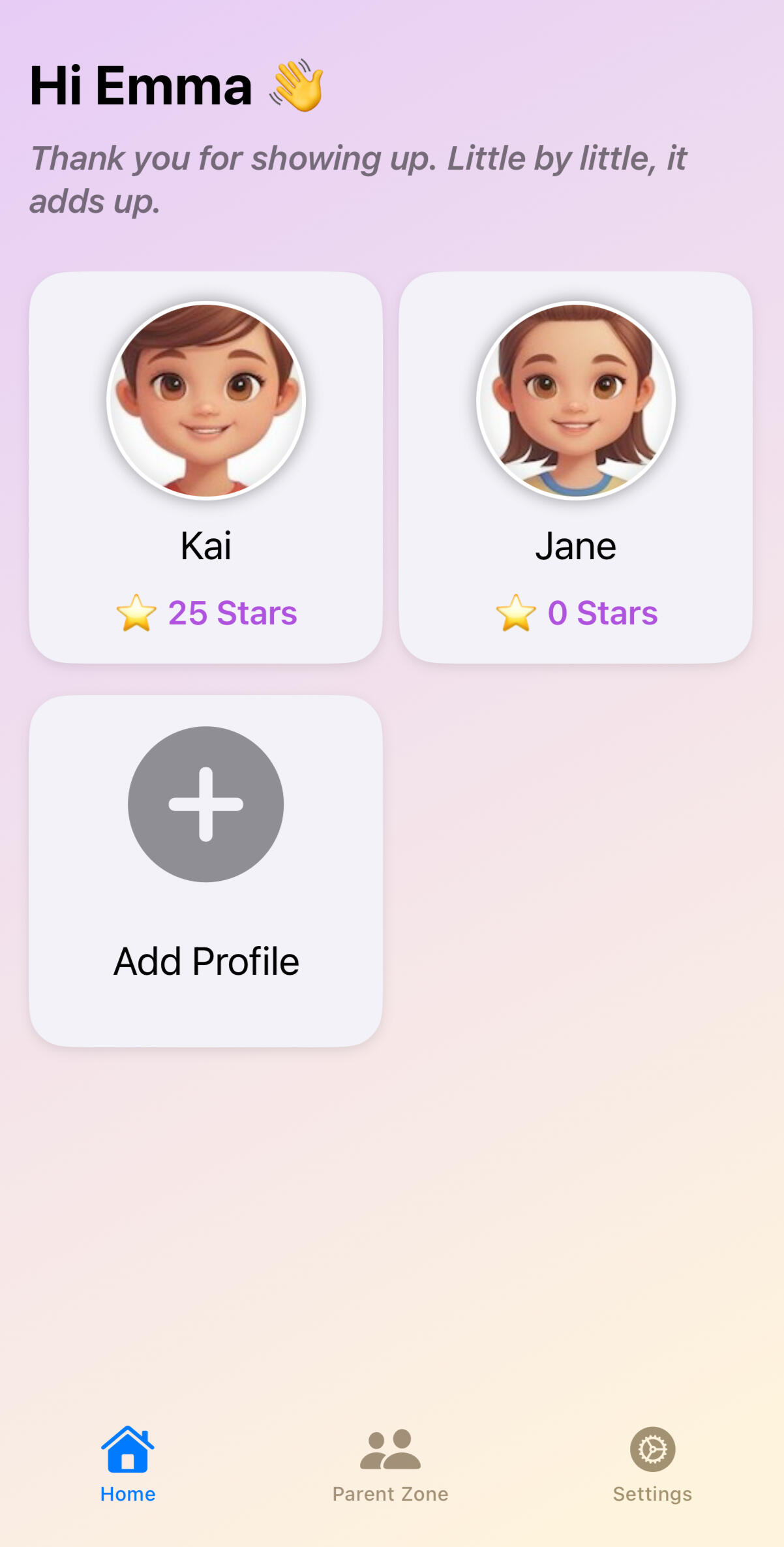Open Kai's profile card

pyautogui.click(x=205, y=467)
